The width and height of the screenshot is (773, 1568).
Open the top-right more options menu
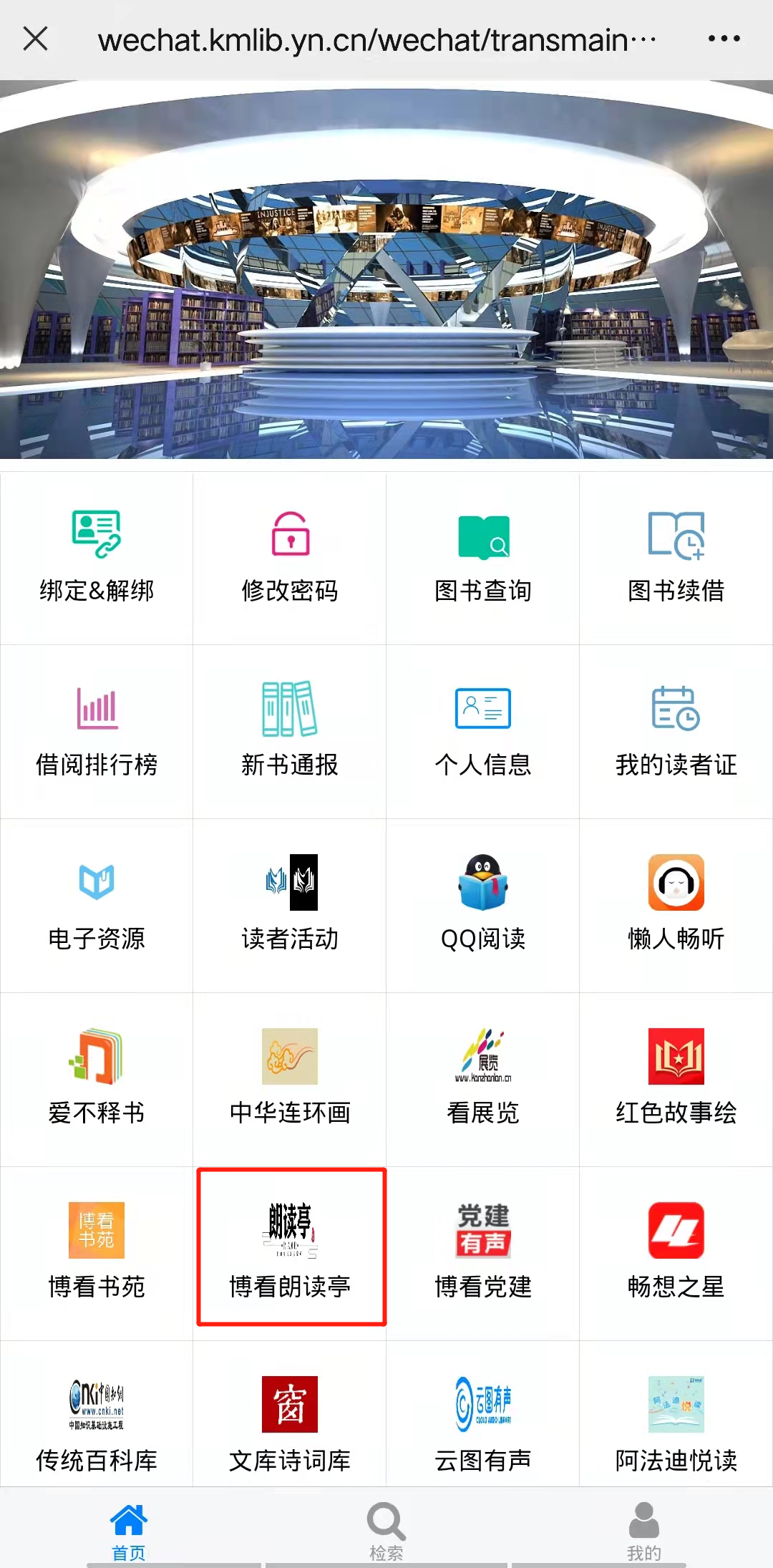point(721,39)
